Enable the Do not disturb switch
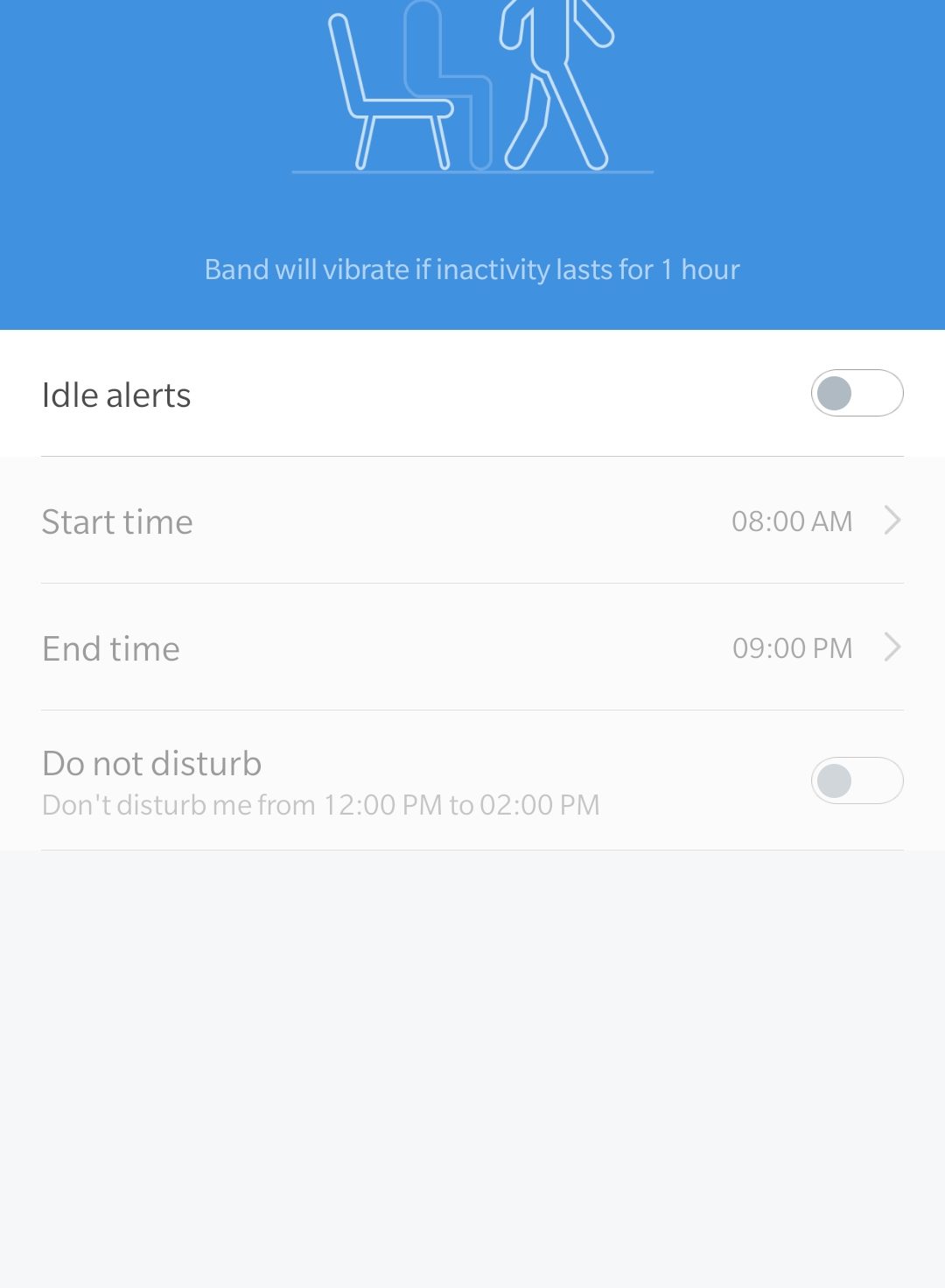The width and height of the screenshot is (945, 1288). [857, 780]
